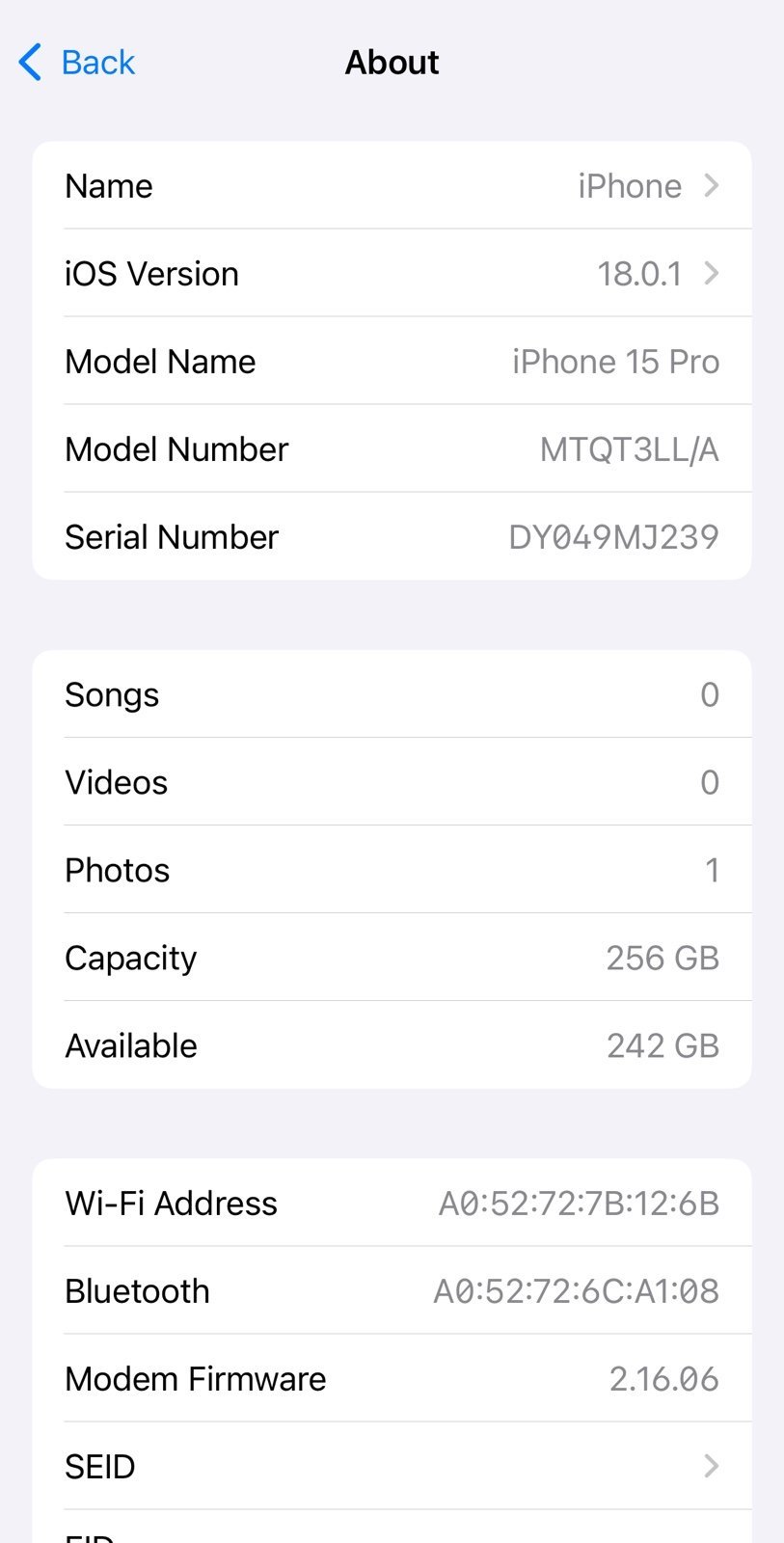
Task: Select the Serial Number row
Action: pos(392,536)
